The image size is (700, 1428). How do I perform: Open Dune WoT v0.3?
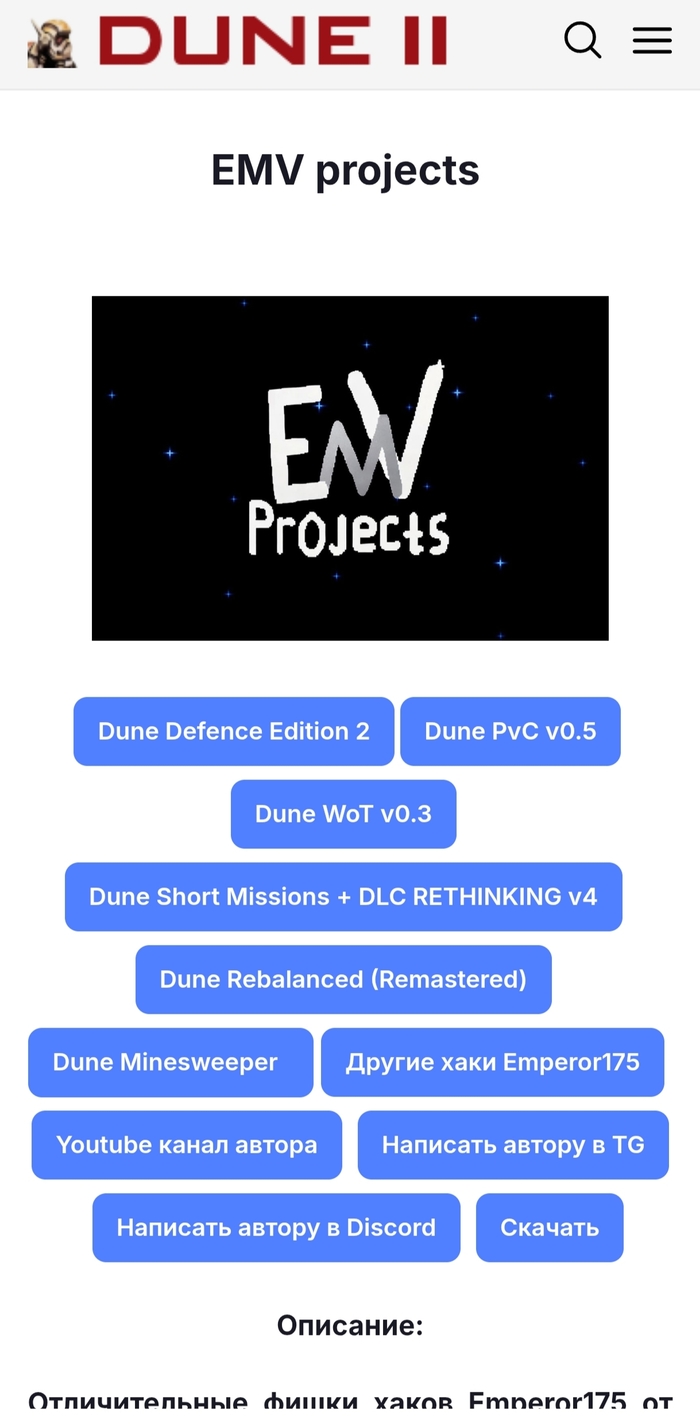coord(343,814)
